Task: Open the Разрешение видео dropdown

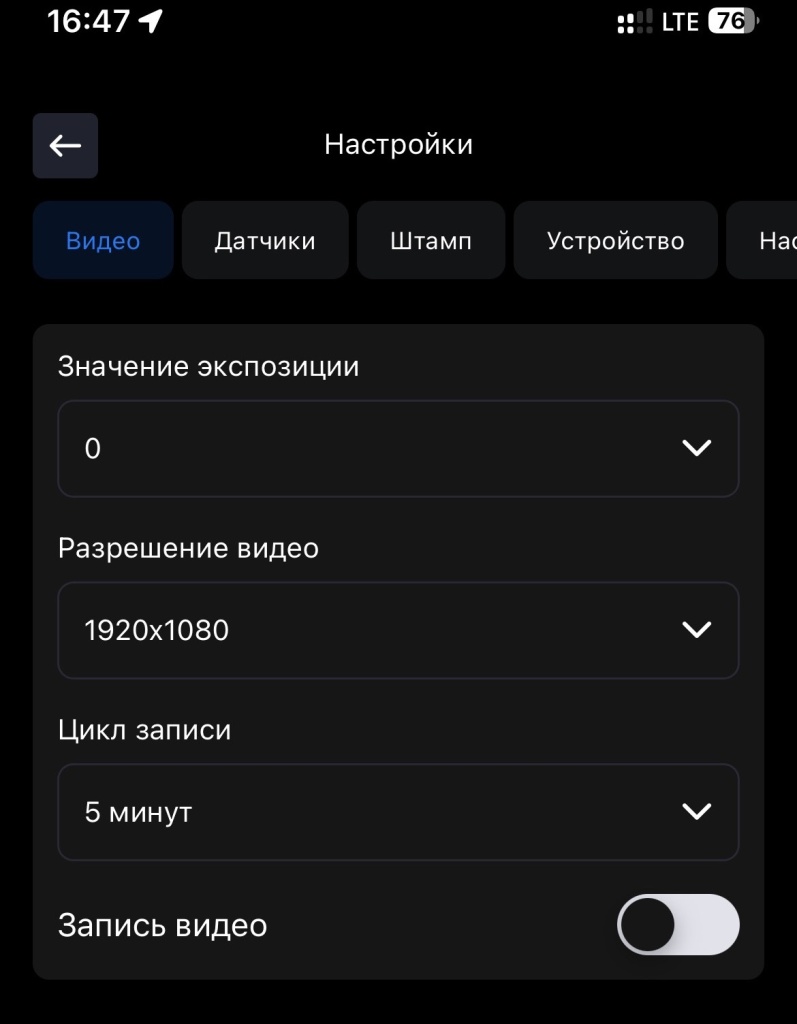Action: coord(398,630)
